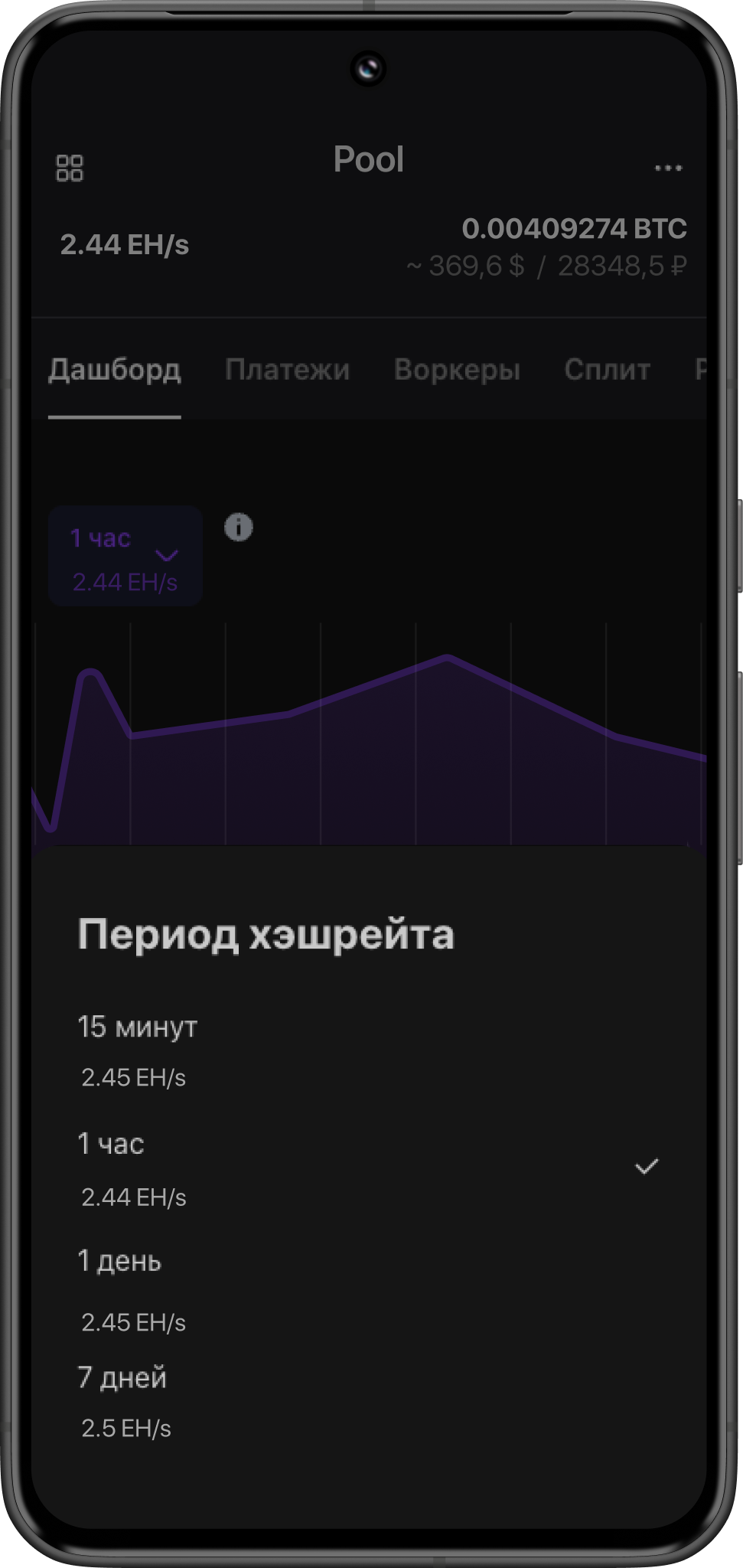Click the checkmark beside 1 час option
The height and width of the screenshot is (1568, 743).
coord(647,1166)
